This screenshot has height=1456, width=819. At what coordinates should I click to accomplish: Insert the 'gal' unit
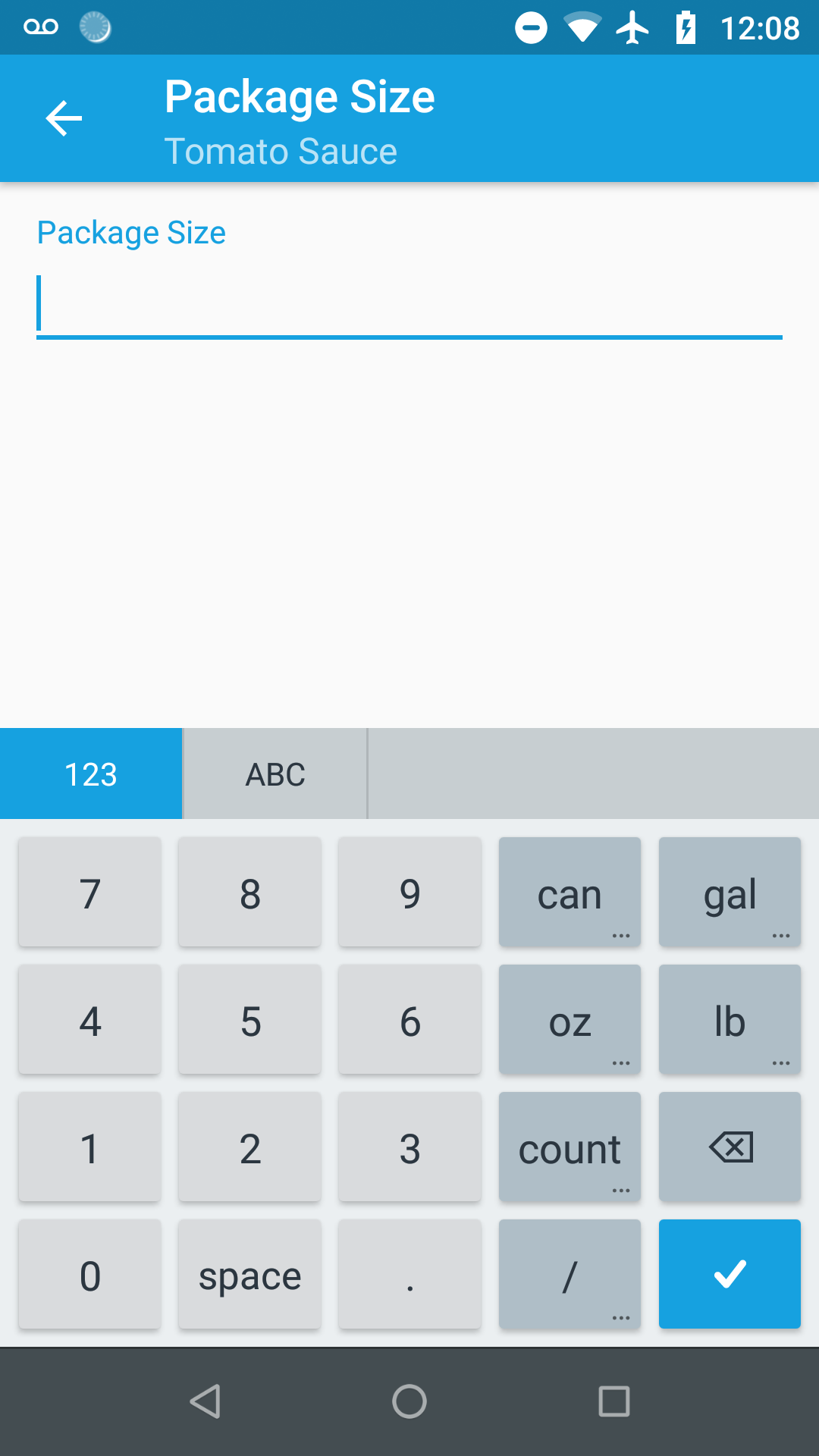point(730,893)
